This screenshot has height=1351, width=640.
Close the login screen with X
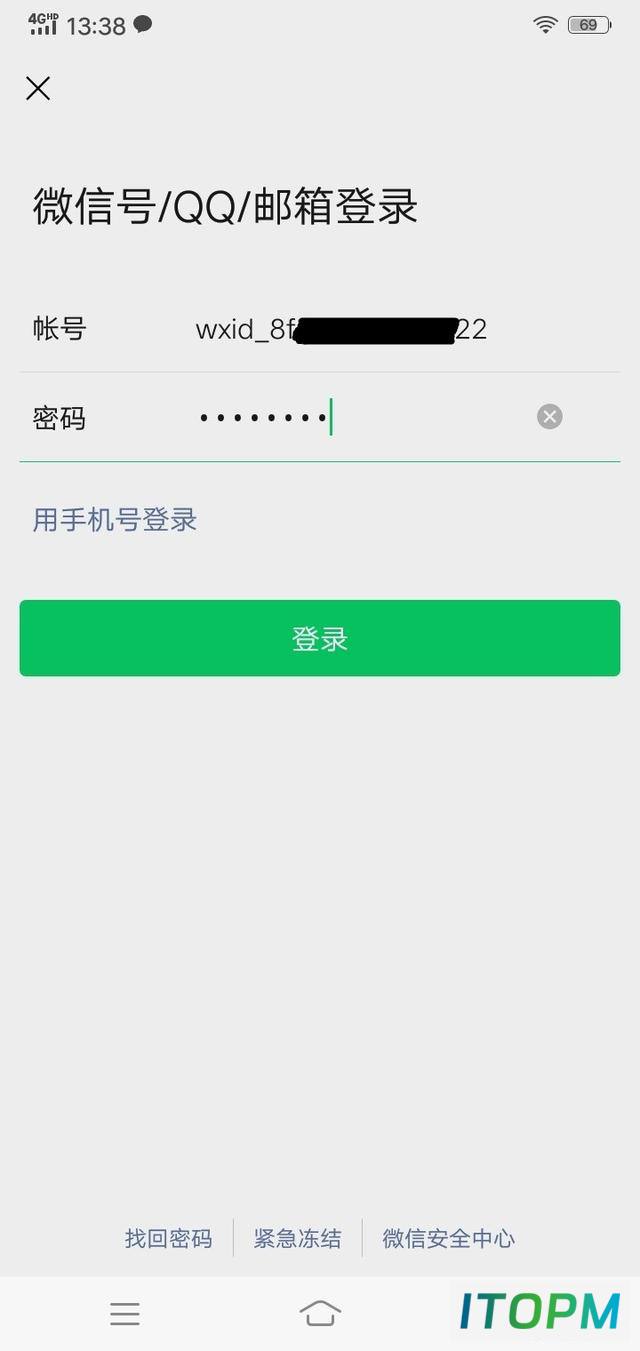(x=38, y=89)
